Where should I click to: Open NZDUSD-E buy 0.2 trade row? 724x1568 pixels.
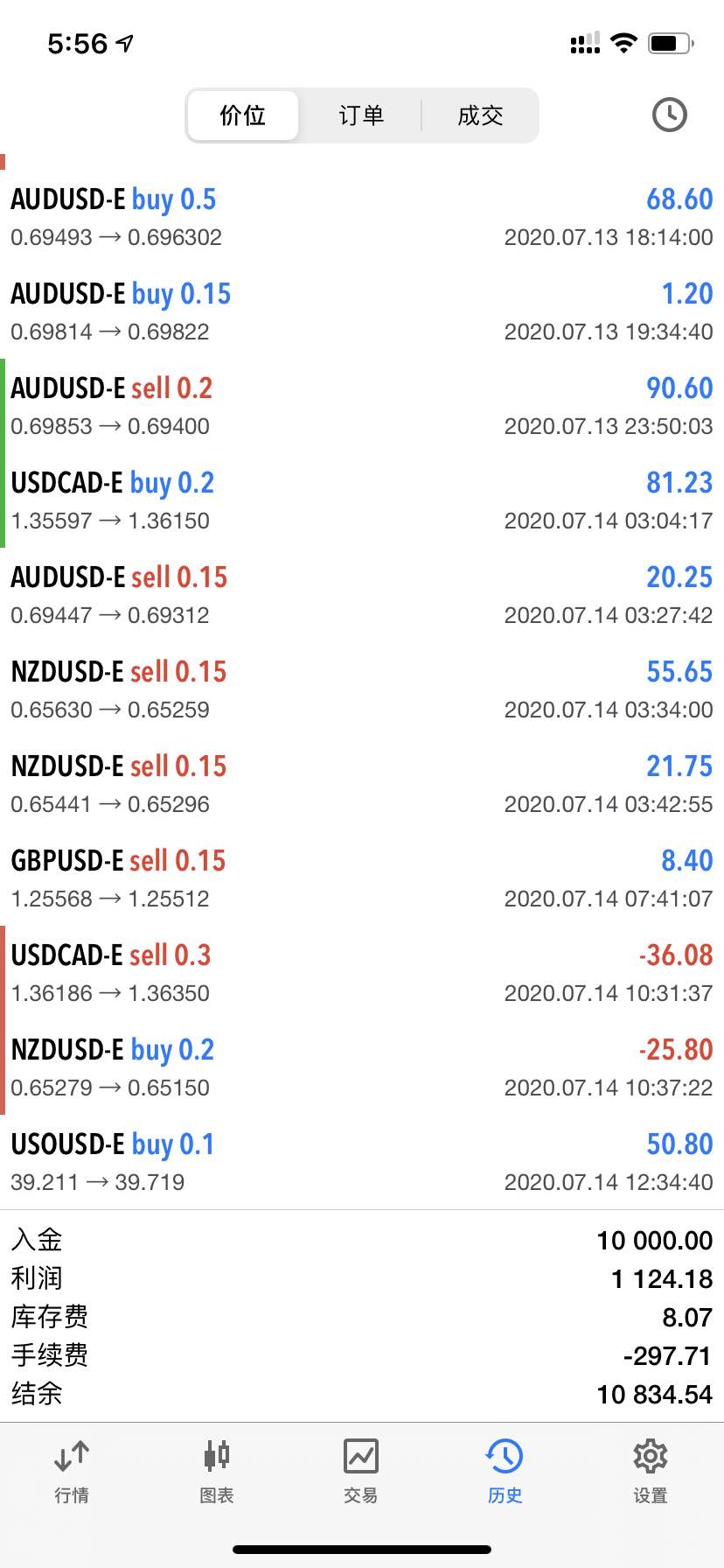(x=362, y=1067)
